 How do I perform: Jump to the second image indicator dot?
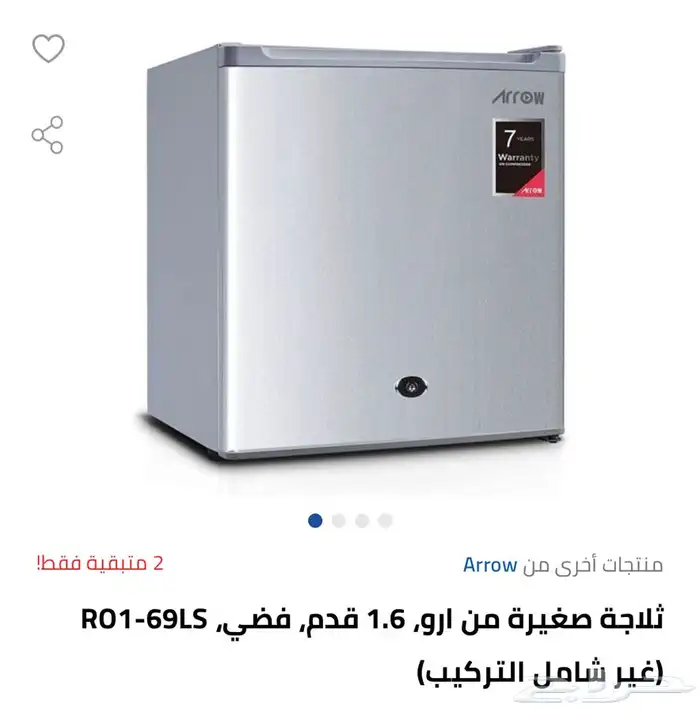[338, 521]
